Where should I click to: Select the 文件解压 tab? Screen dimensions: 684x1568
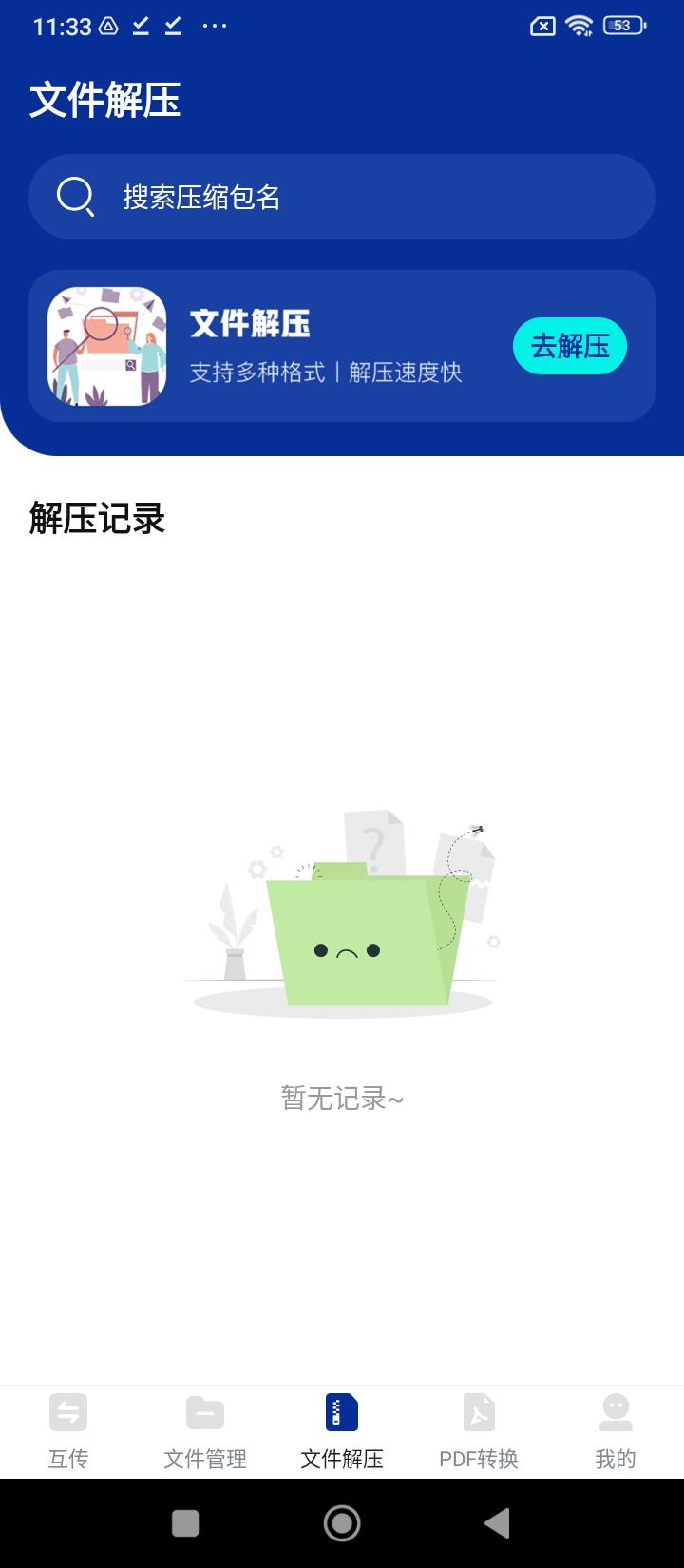coord(342,1431)
